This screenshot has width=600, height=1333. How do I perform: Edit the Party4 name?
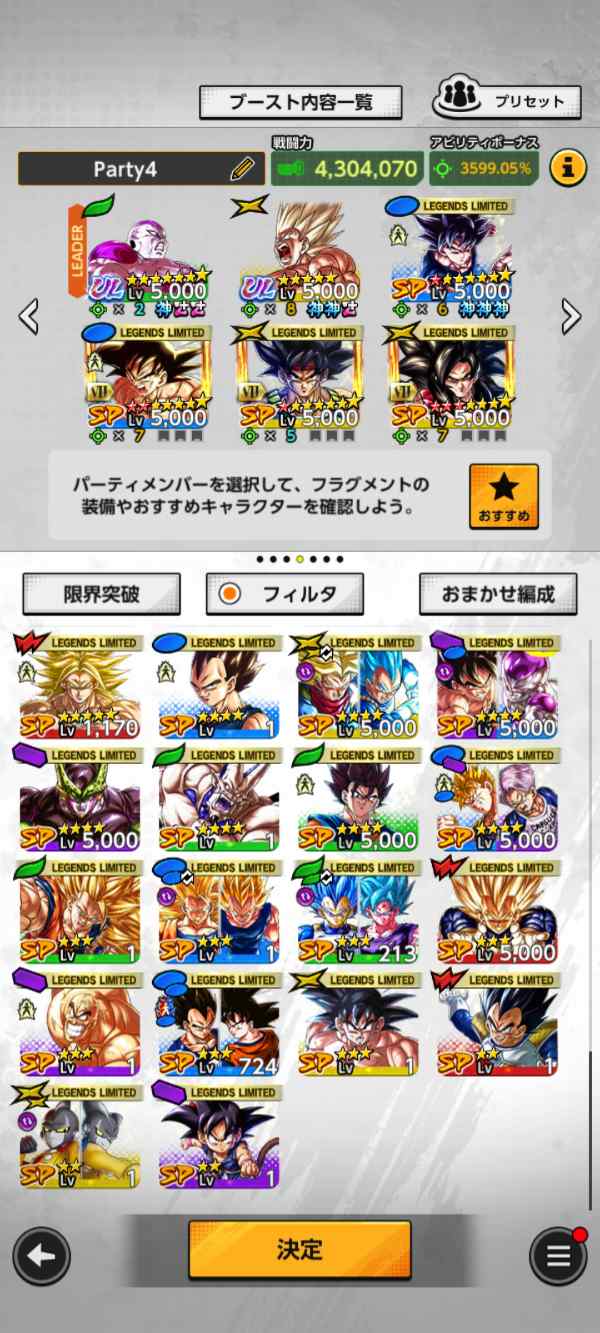242,169
